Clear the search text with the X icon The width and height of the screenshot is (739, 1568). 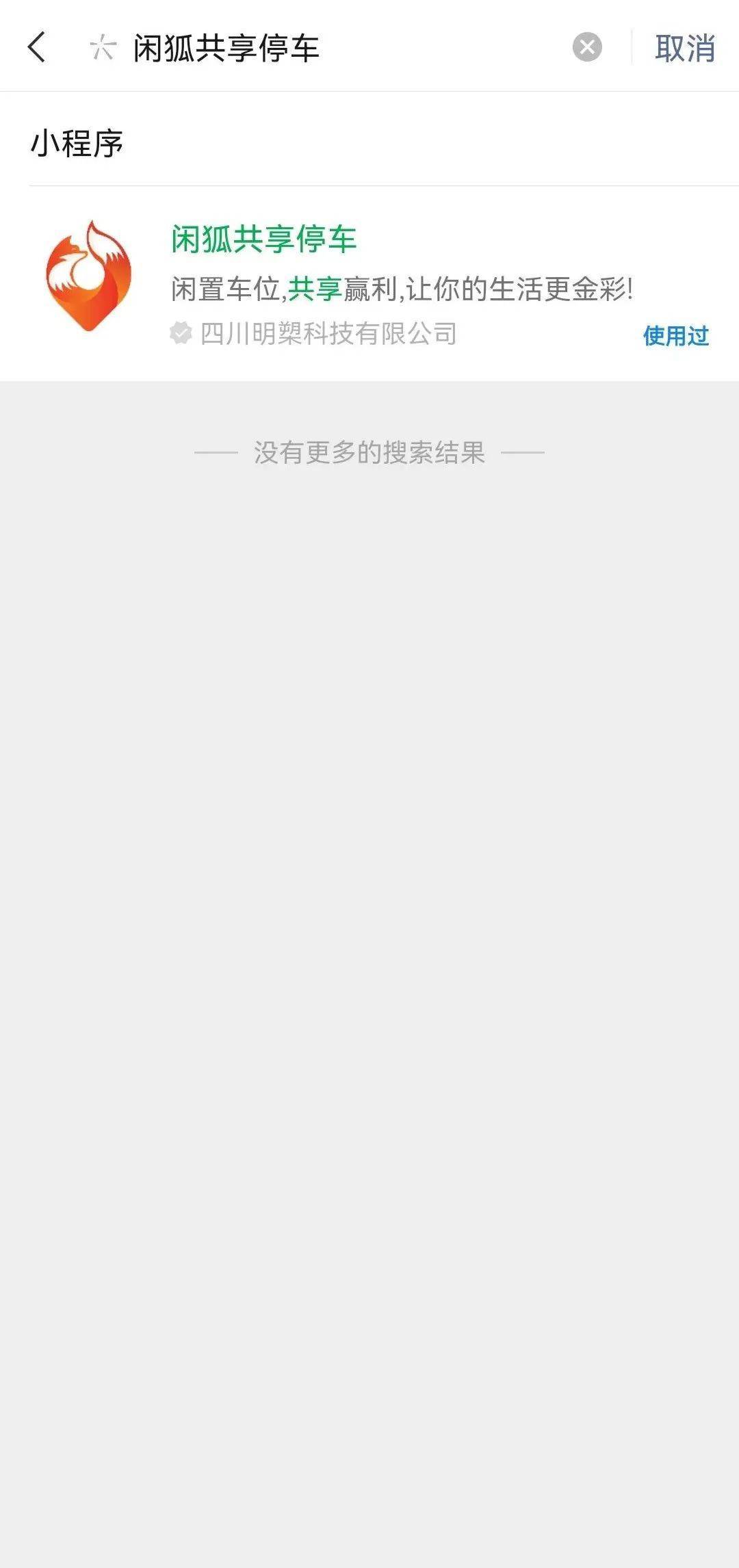coord(587,47)
